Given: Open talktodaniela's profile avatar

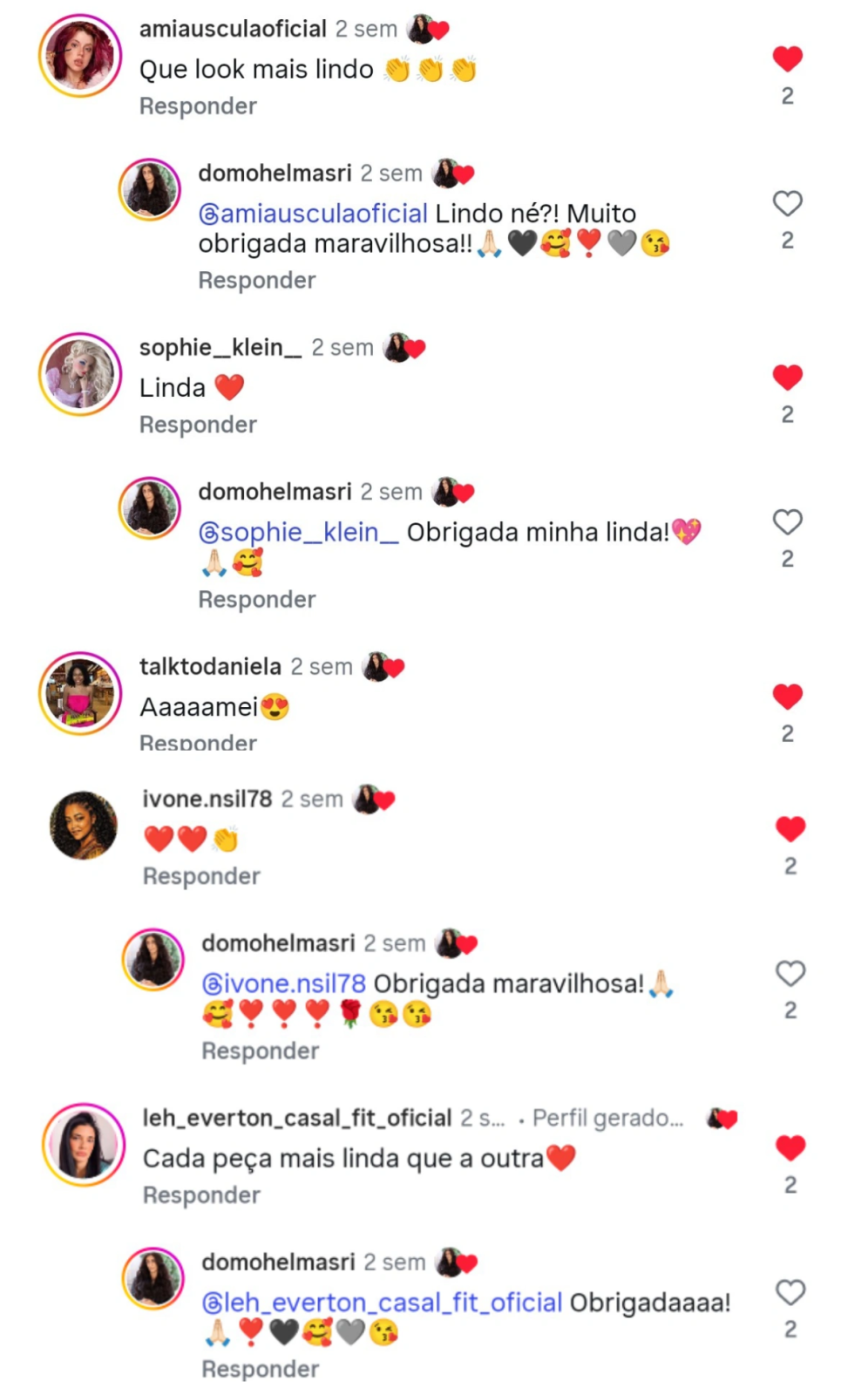Looking at the screenshot, I should click(x=80, y=693).
